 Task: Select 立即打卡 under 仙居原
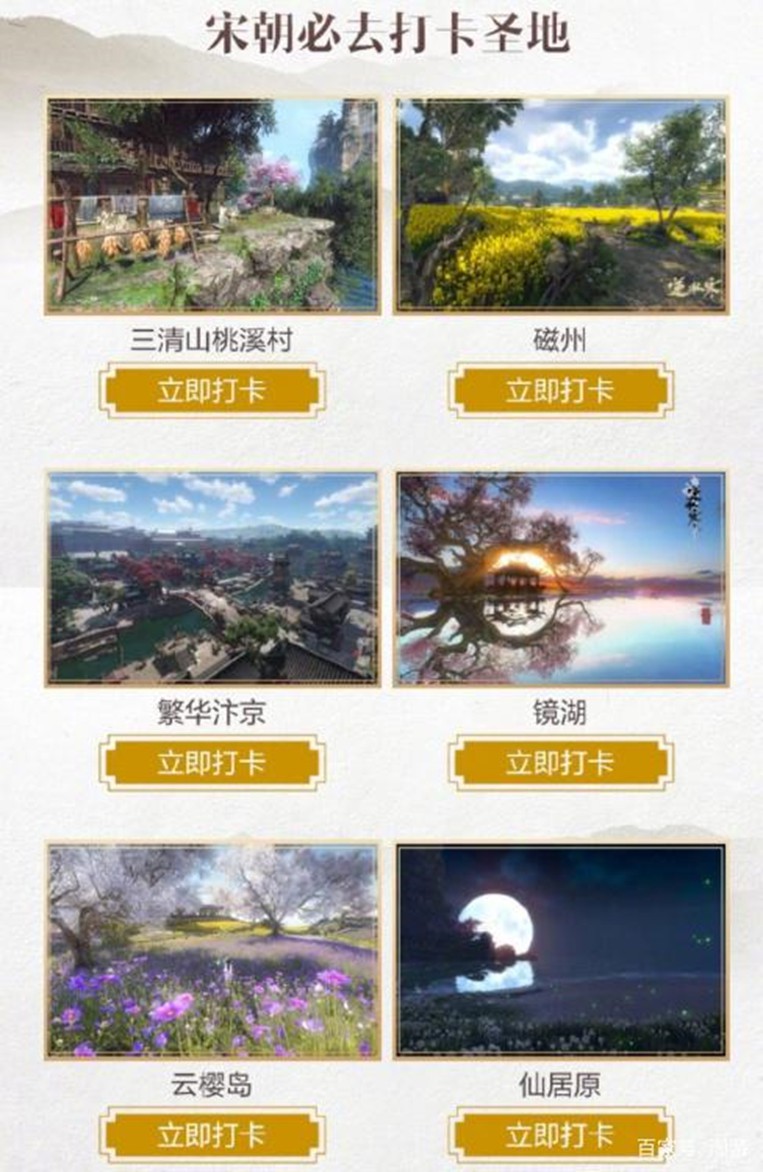point(560,1135)
